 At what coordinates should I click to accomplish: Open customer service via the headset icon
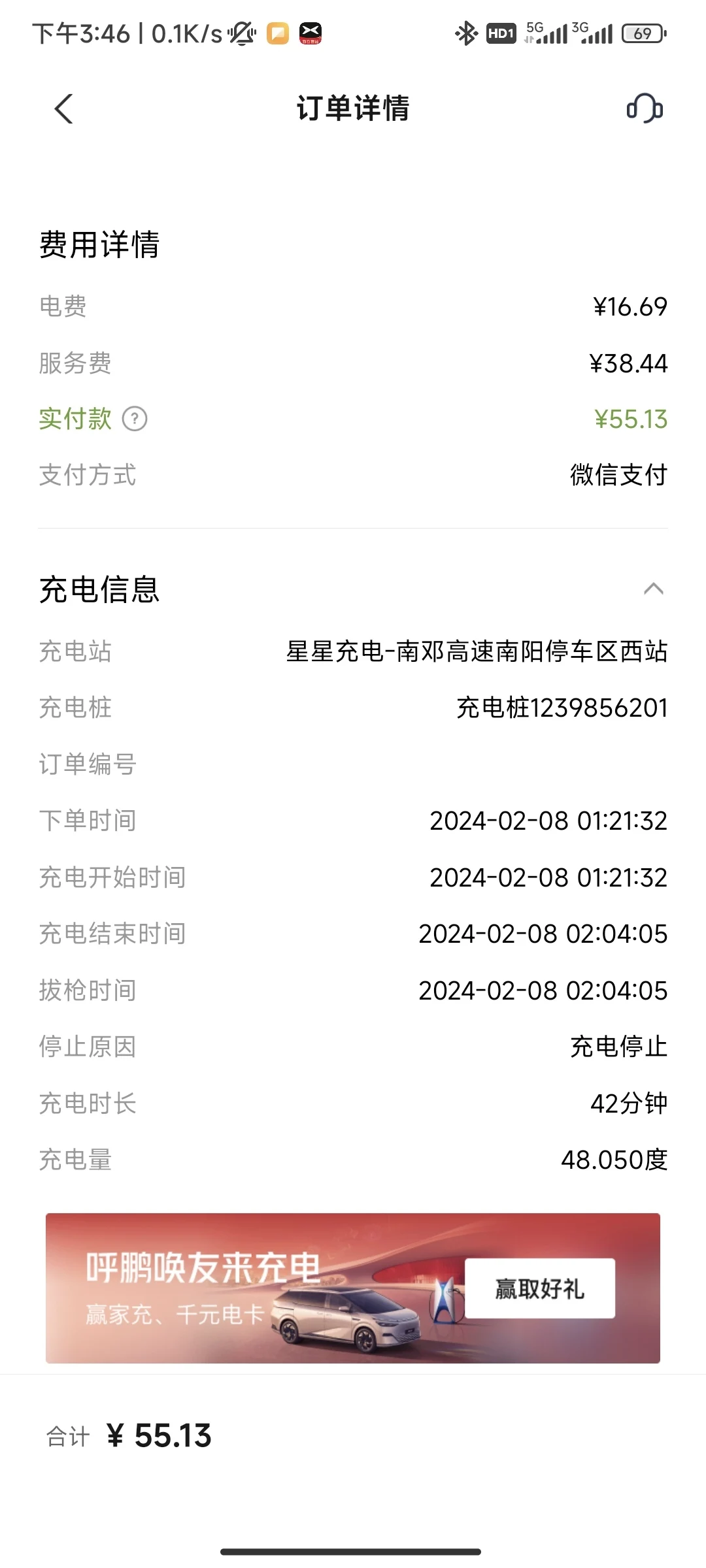point(645,108)
